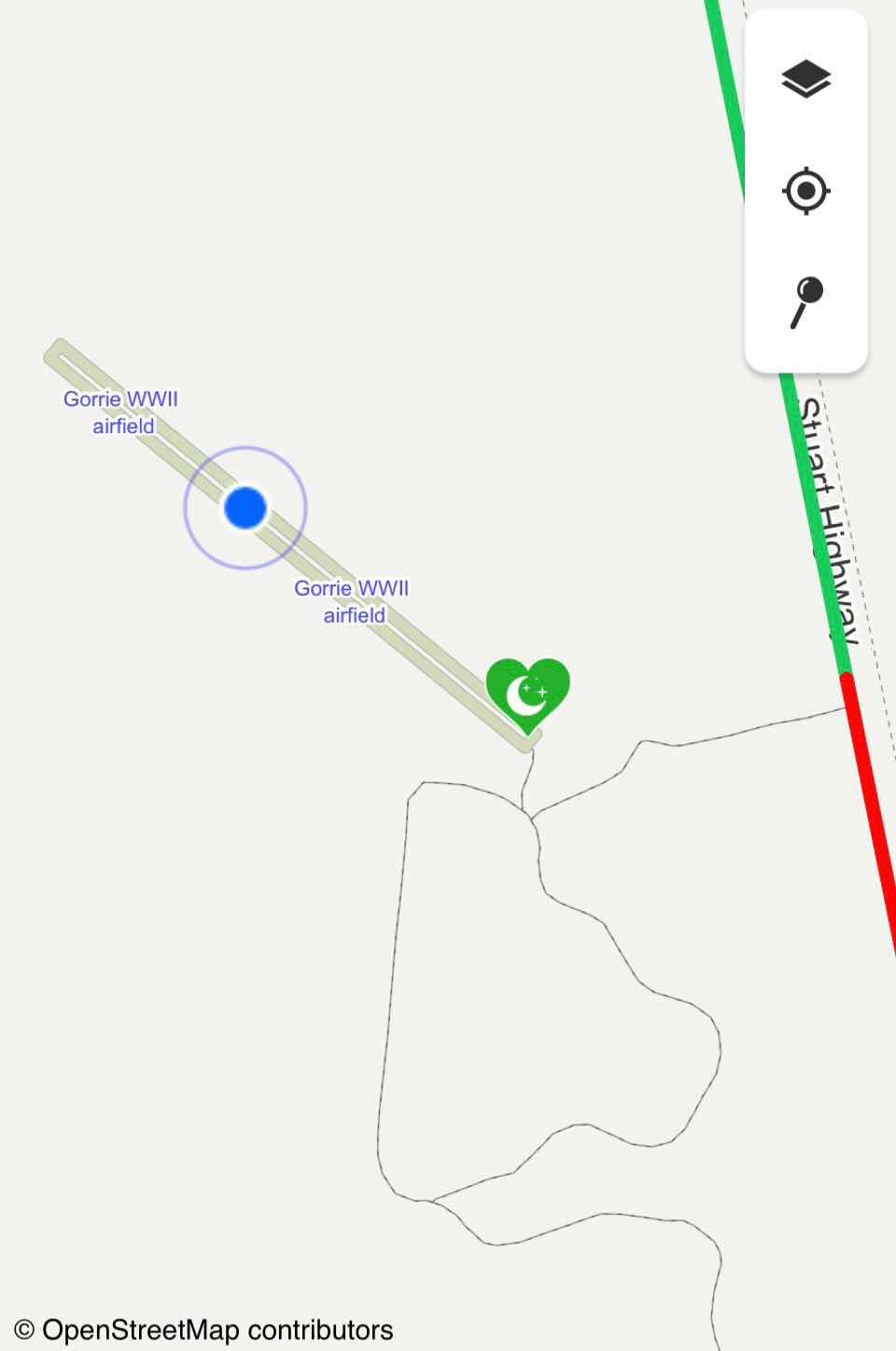Center map on current location
The height and width of the screenshot is (1351, 896).
click(805, 191)
